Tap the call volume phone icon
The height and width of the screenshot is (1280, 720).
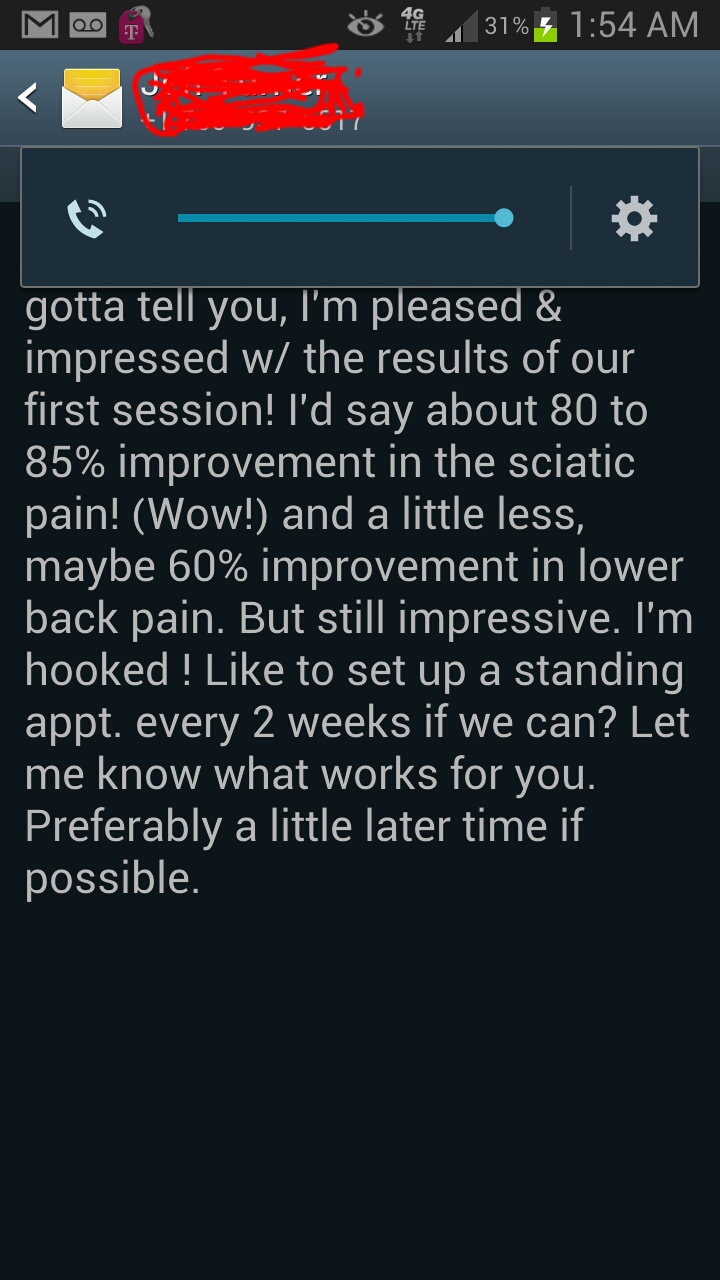[x=87, y=219]
